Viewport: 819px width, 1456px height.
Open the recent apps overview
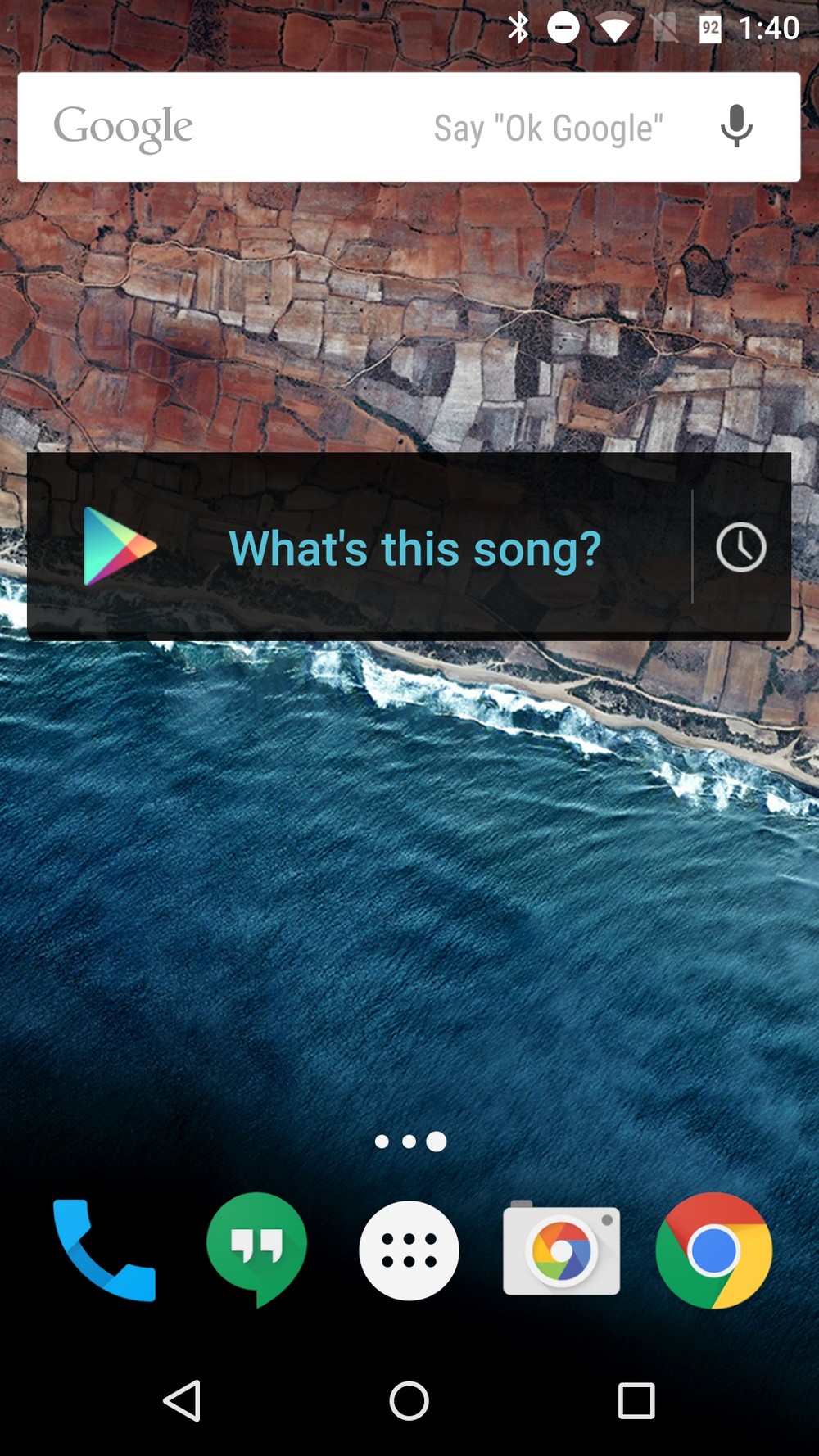tap(636, 1400)
